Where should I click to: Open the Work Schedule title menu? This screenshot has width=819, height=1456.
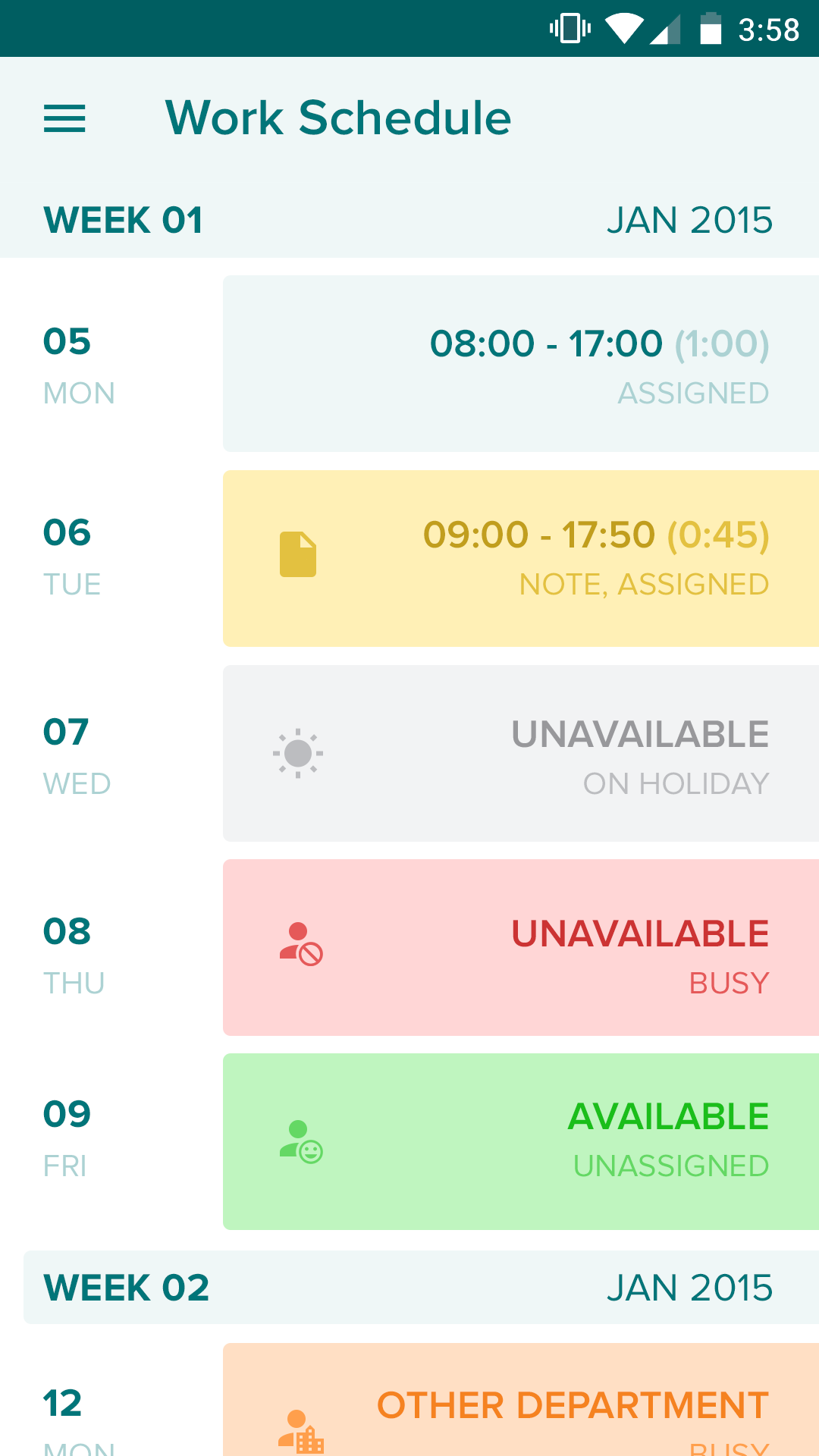[x=339, y=118]
